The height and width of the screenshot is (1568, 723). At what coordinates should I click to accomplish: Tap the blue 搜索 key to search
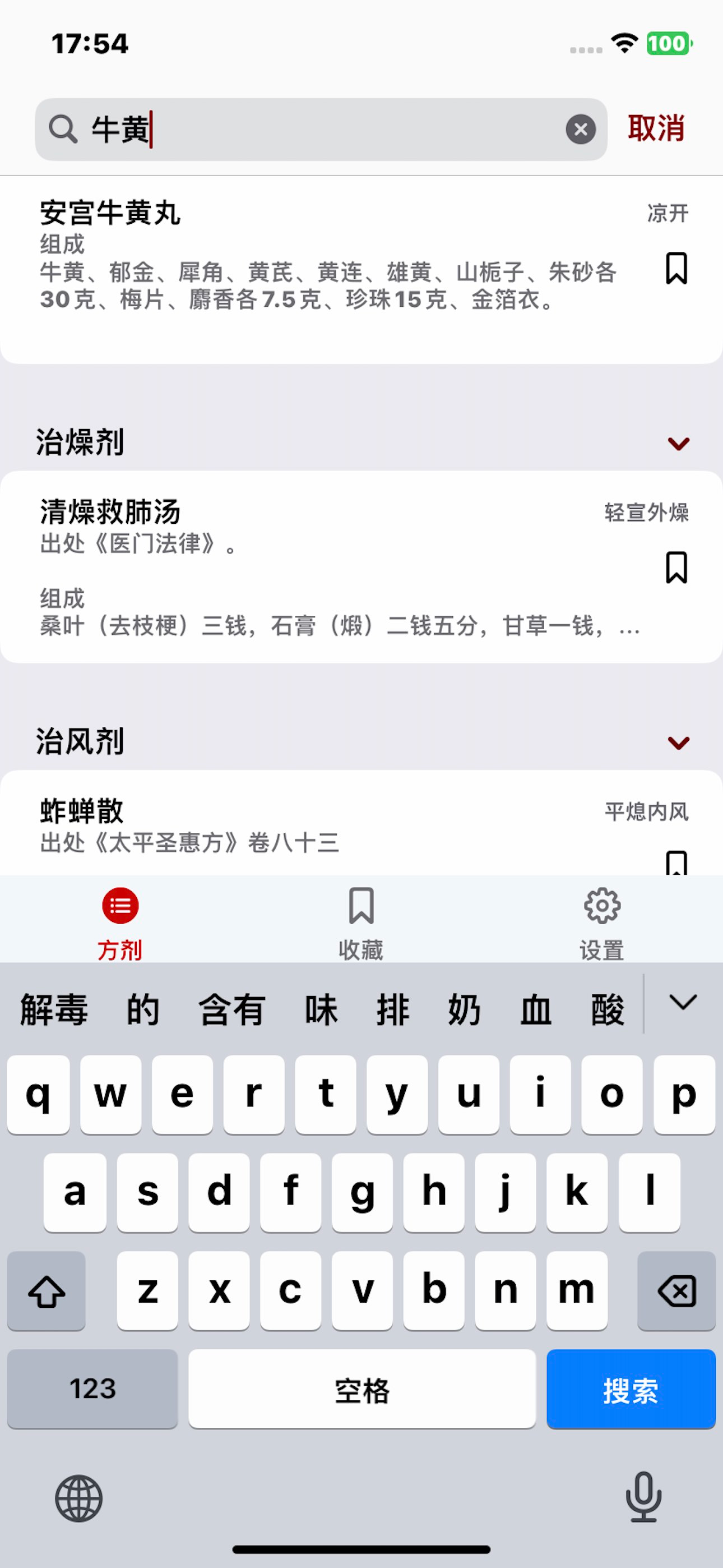(x=631, y=1390)
